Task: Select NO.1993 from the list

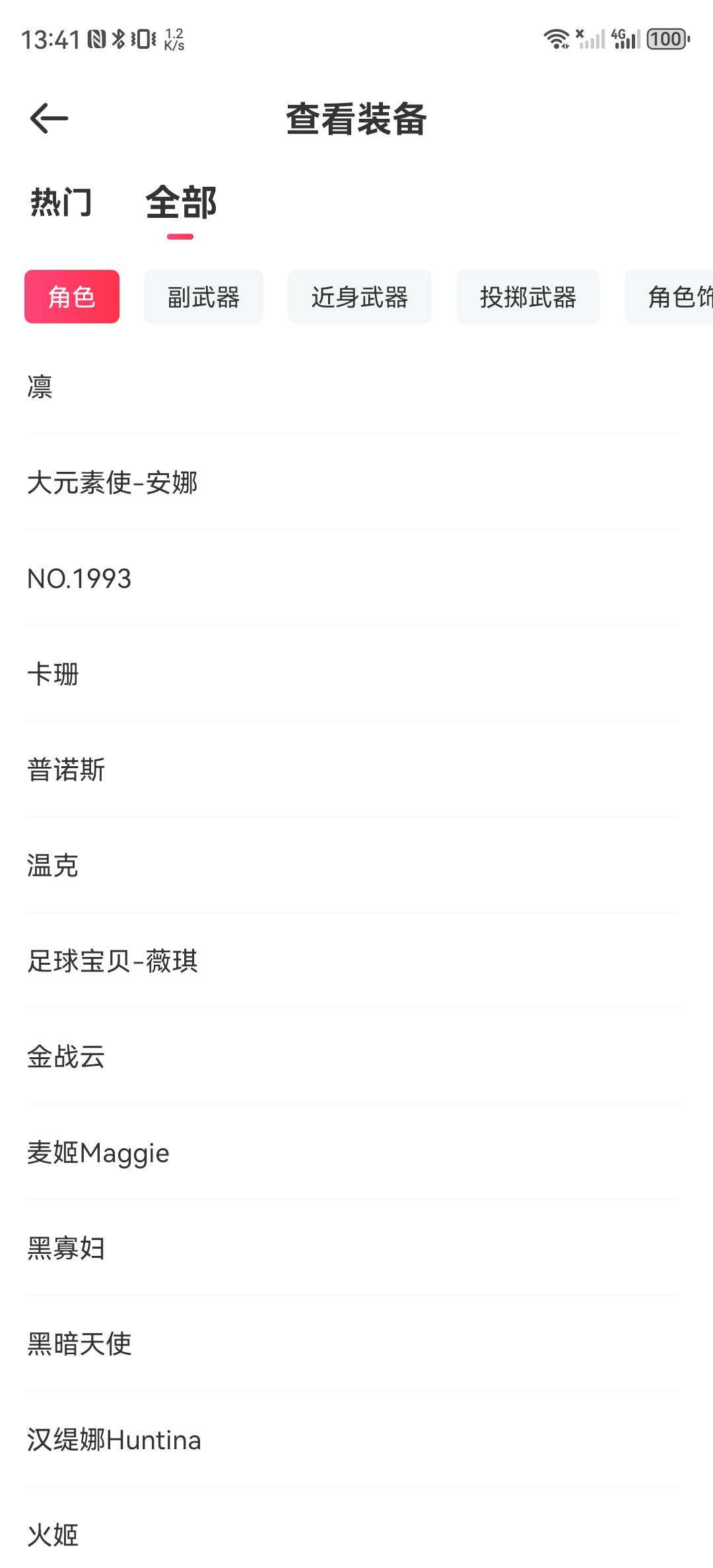Action: pyautogui.click(x=79, y=579)
